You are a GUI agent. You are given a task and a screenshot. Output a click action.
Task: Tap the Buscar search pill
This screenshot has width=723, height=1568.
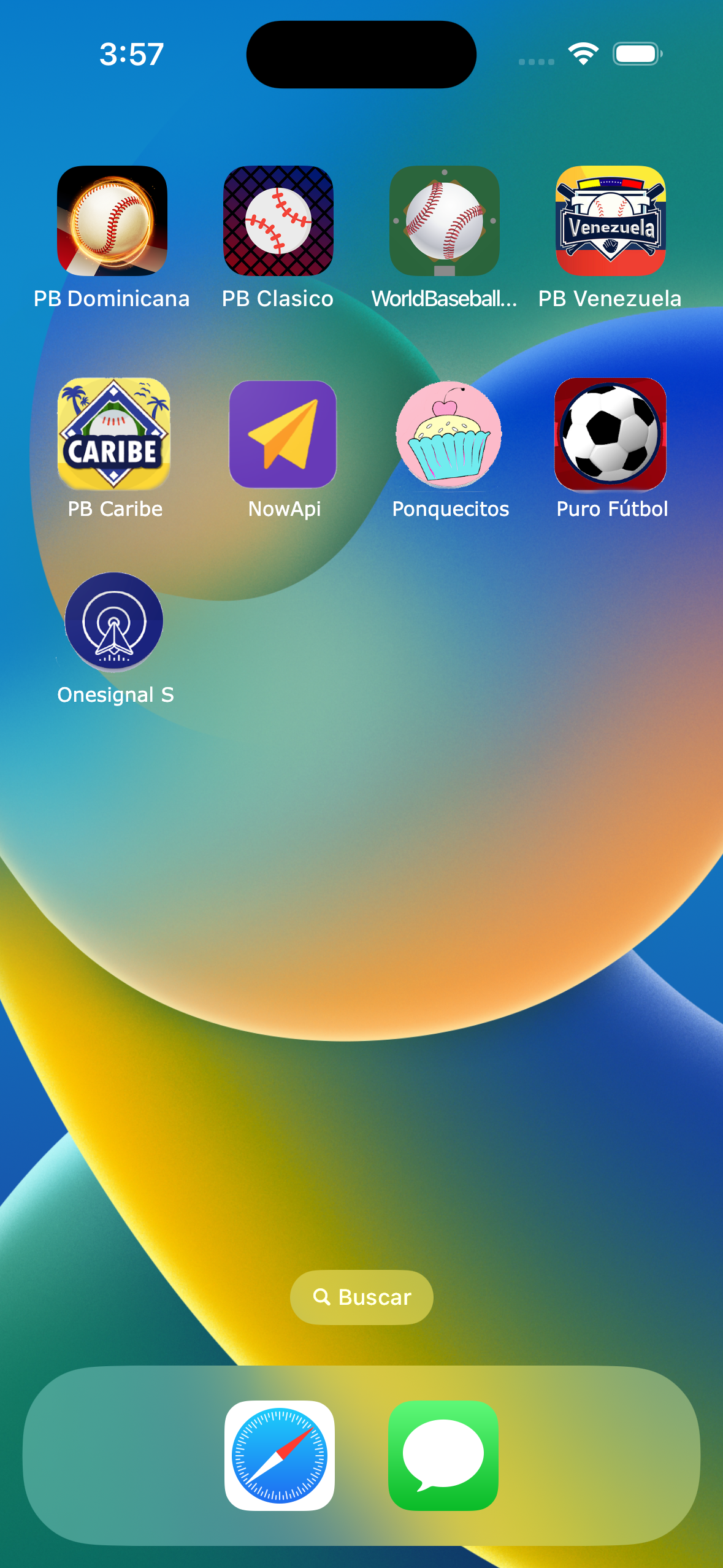(x=361, y=1297)
